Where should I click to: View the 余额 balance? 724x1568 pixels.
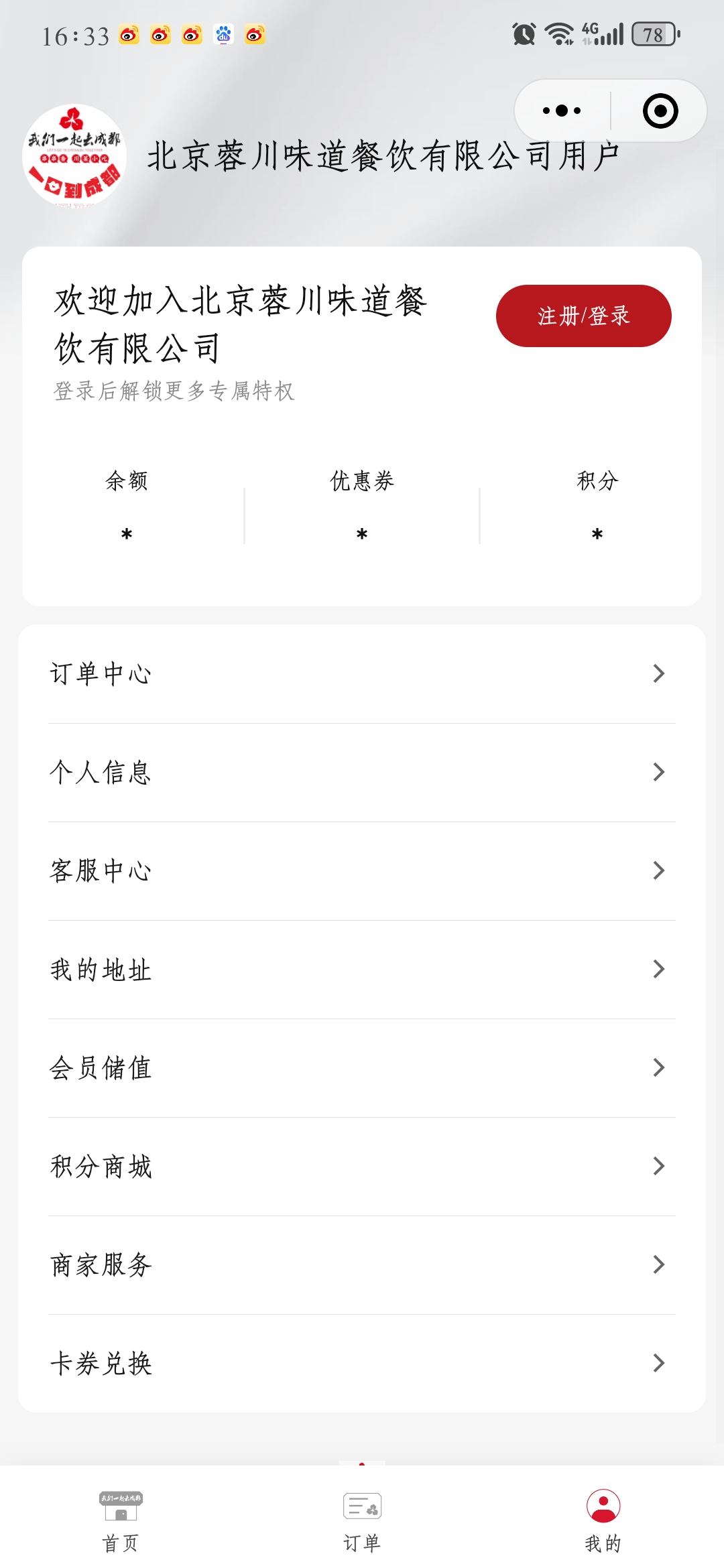coord(127,506)
